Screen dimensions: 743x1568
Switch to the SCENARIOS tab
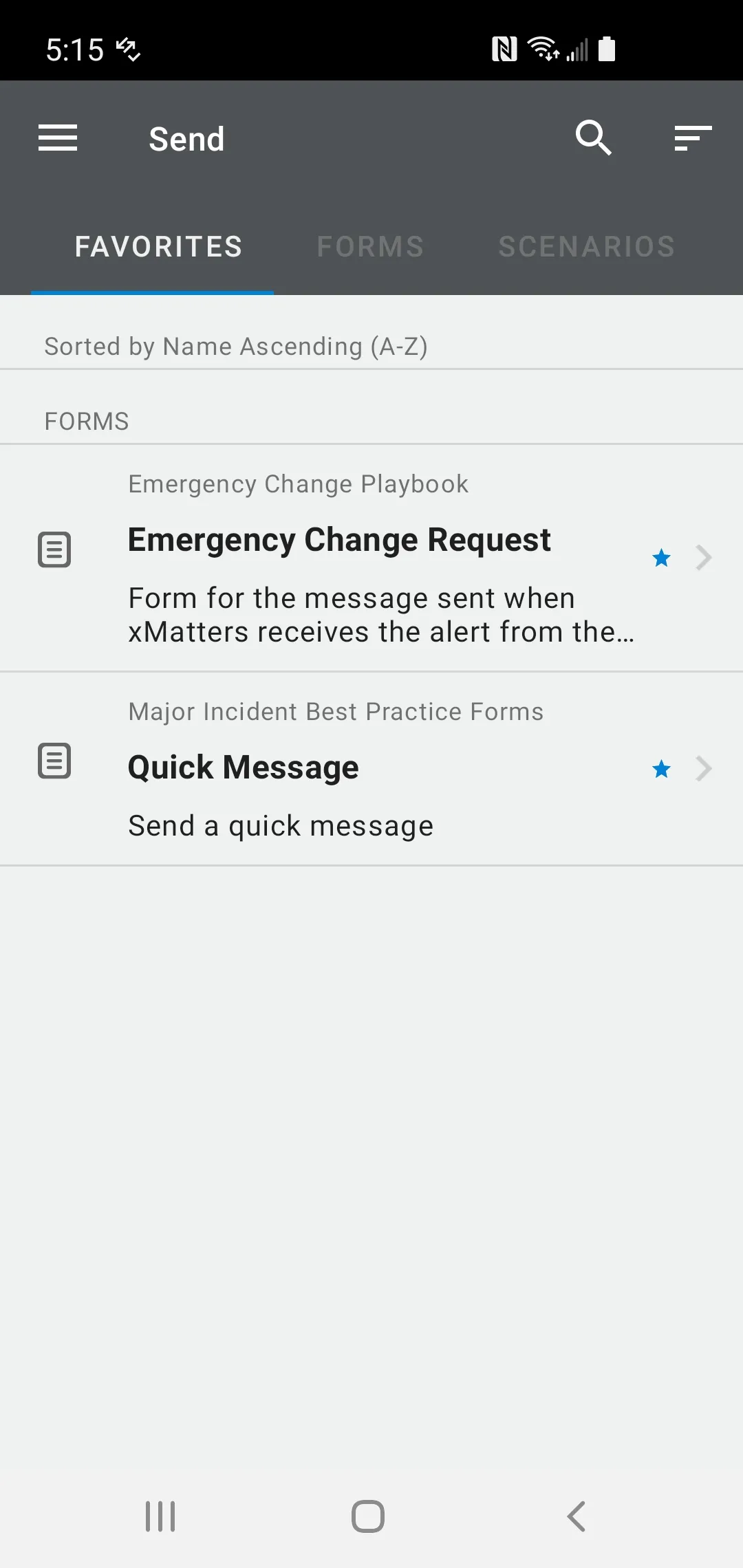tap(585, 246)
